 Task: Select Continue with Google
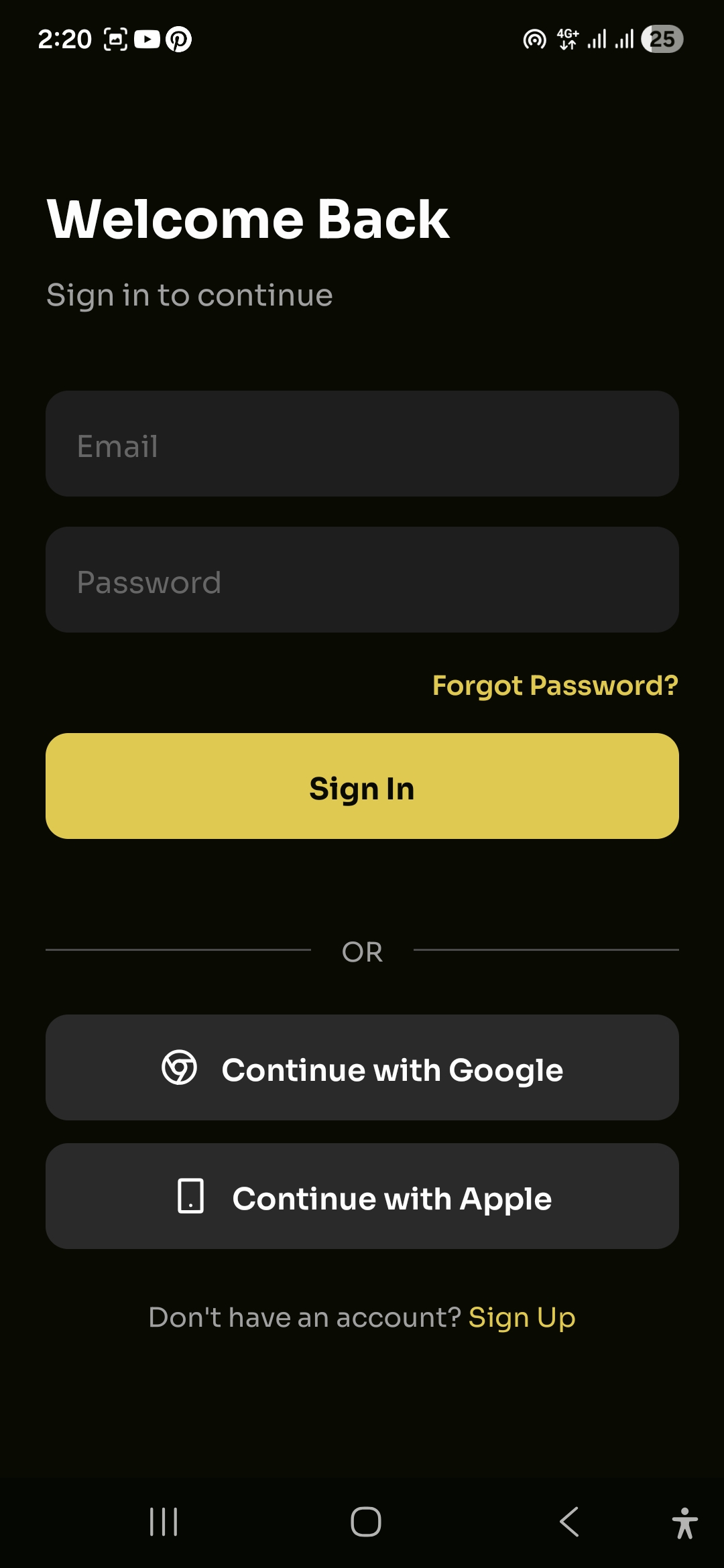(362, 1068)
